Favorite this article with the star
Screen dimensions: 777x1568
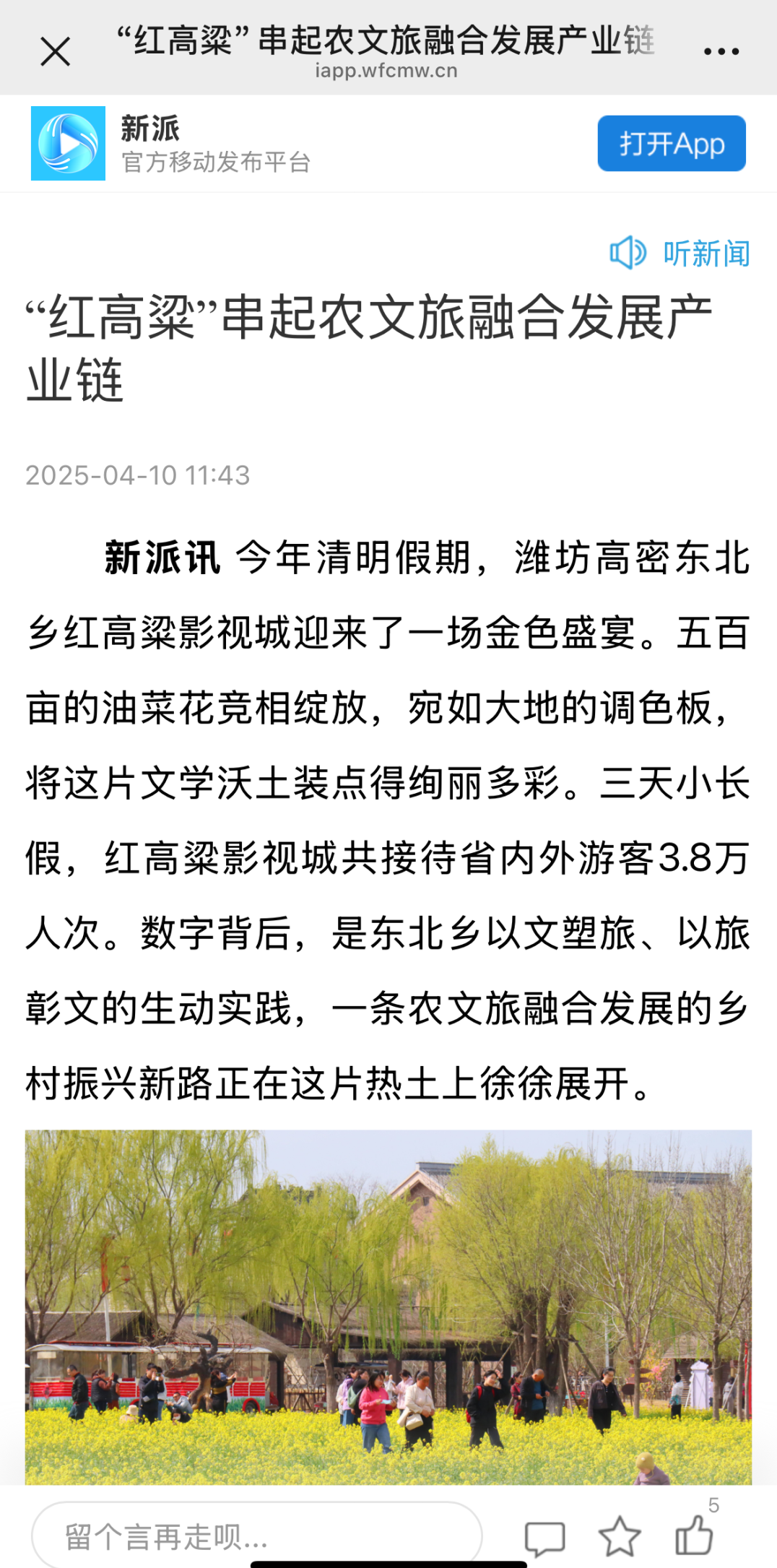pyautogui.click(x=620, y=1536)
